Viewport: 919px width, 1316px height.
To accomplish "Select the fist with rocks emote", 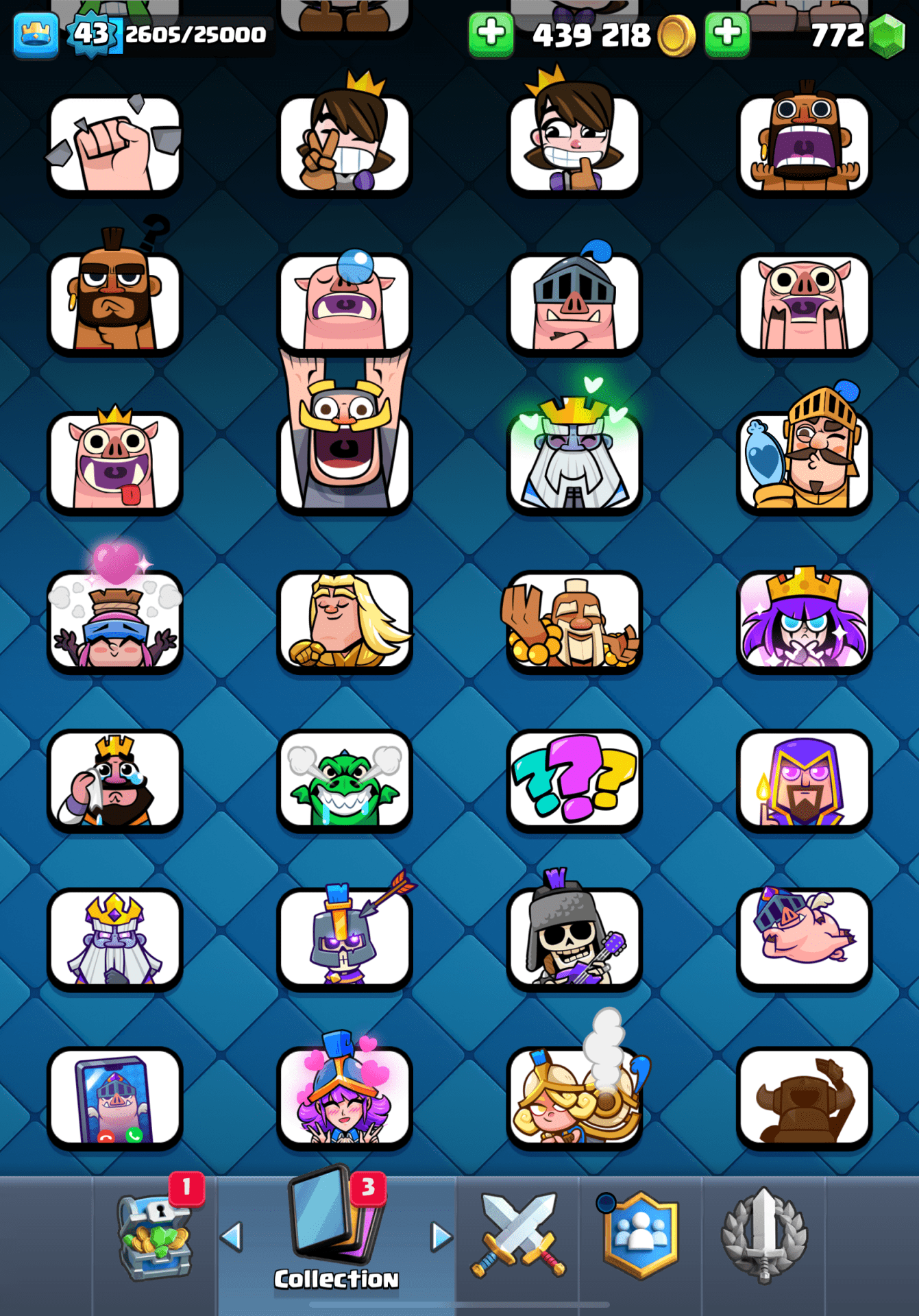I will click(114, 145).
